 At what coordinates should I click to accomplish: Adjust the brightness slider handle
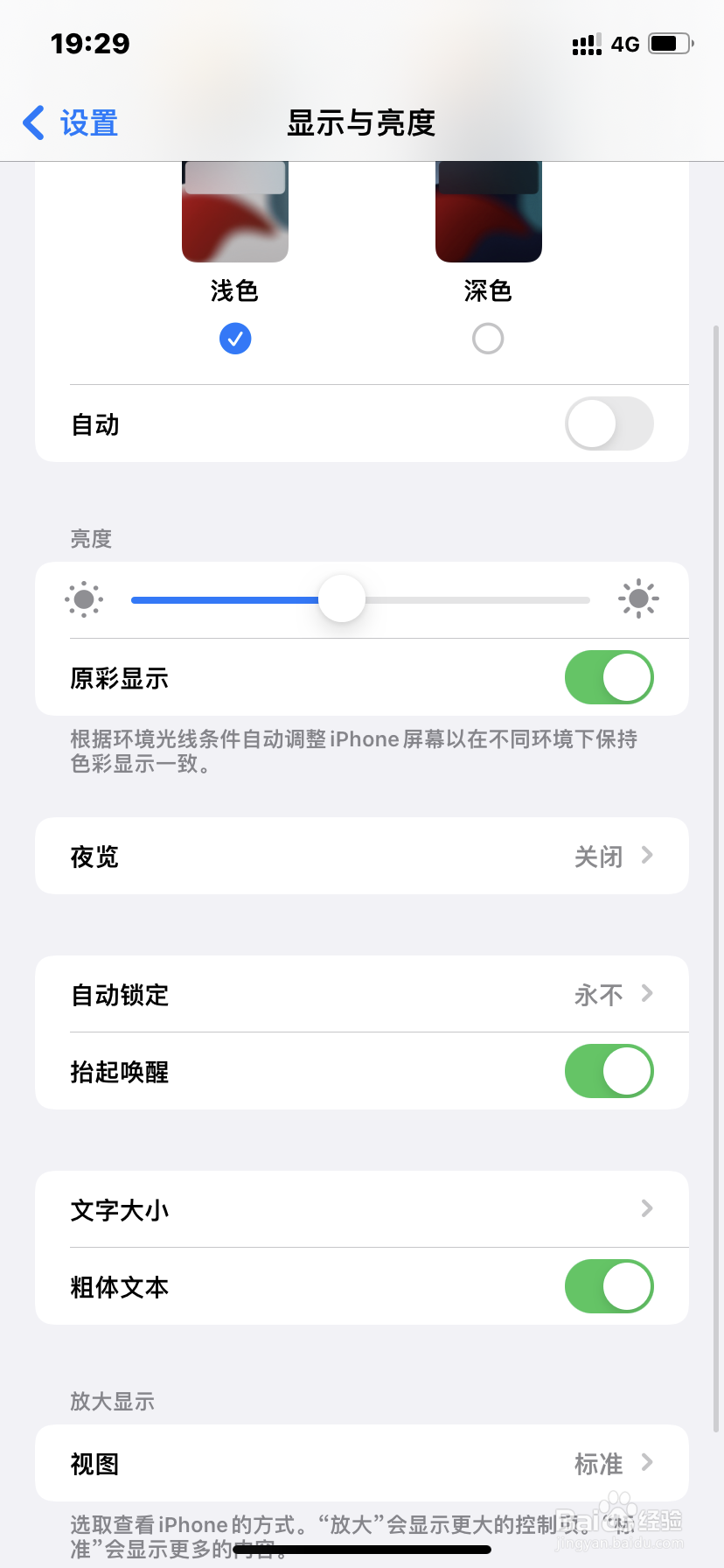(341, 598)
